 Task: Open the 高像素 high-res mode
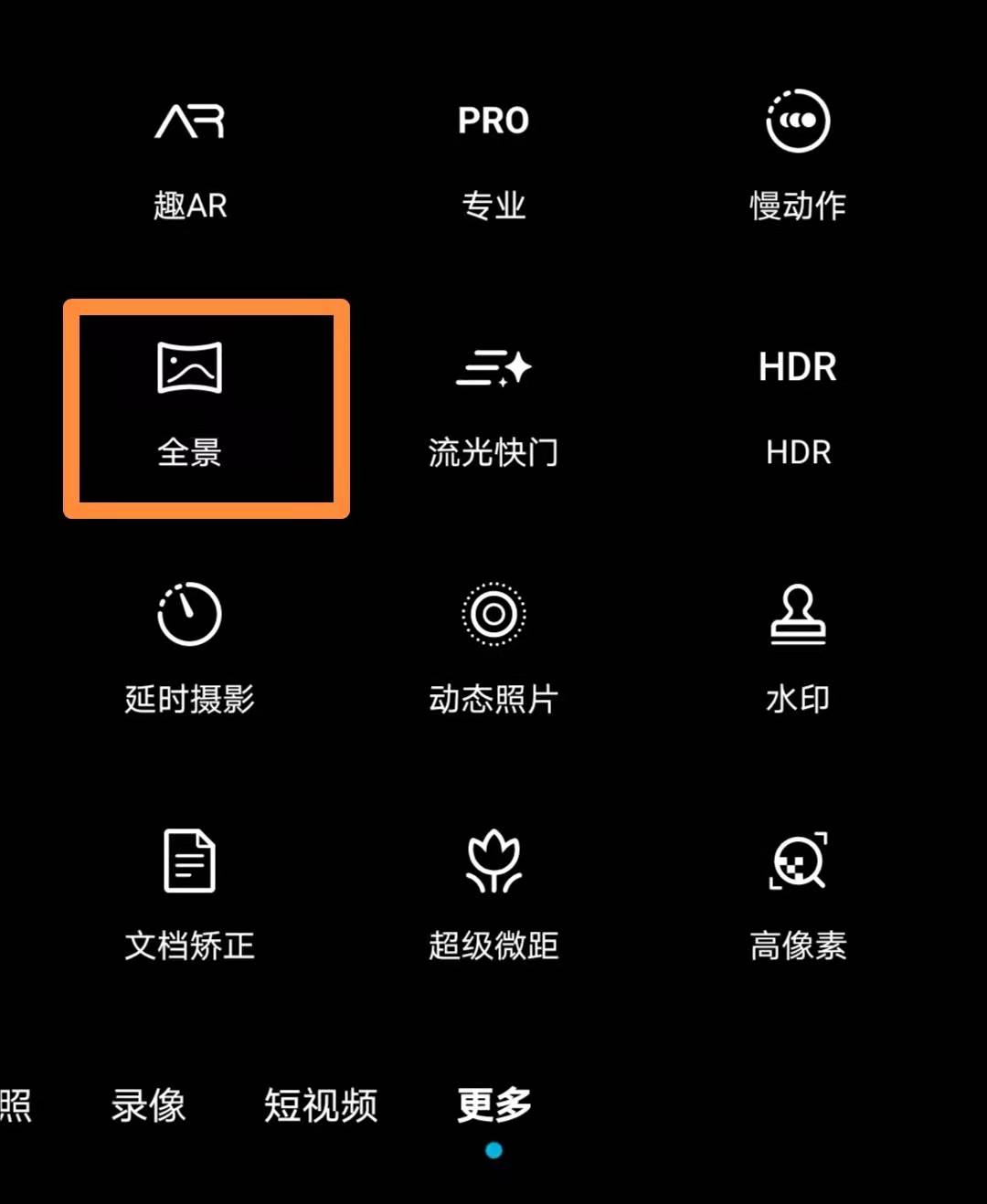797,895
